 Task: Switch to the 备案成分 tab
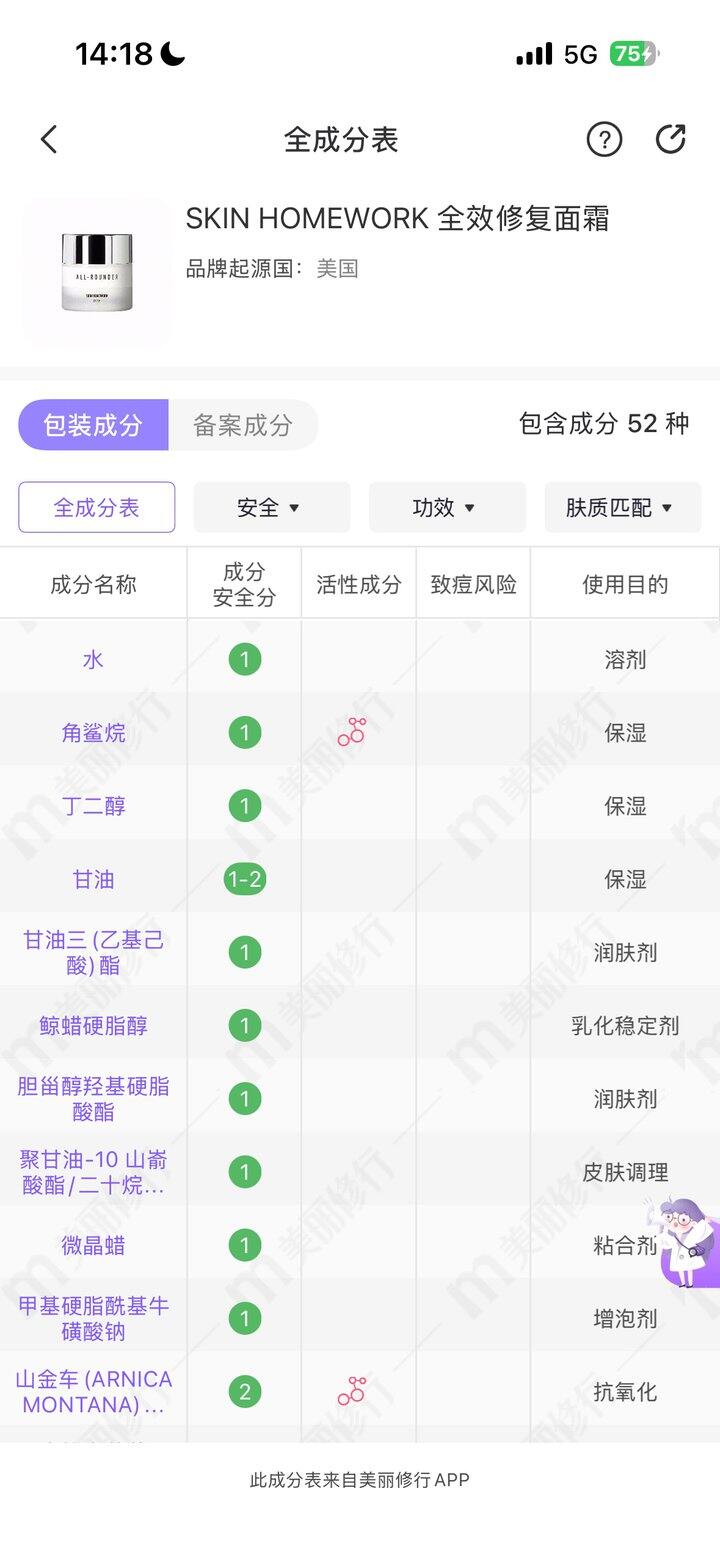tap(243, 425)
